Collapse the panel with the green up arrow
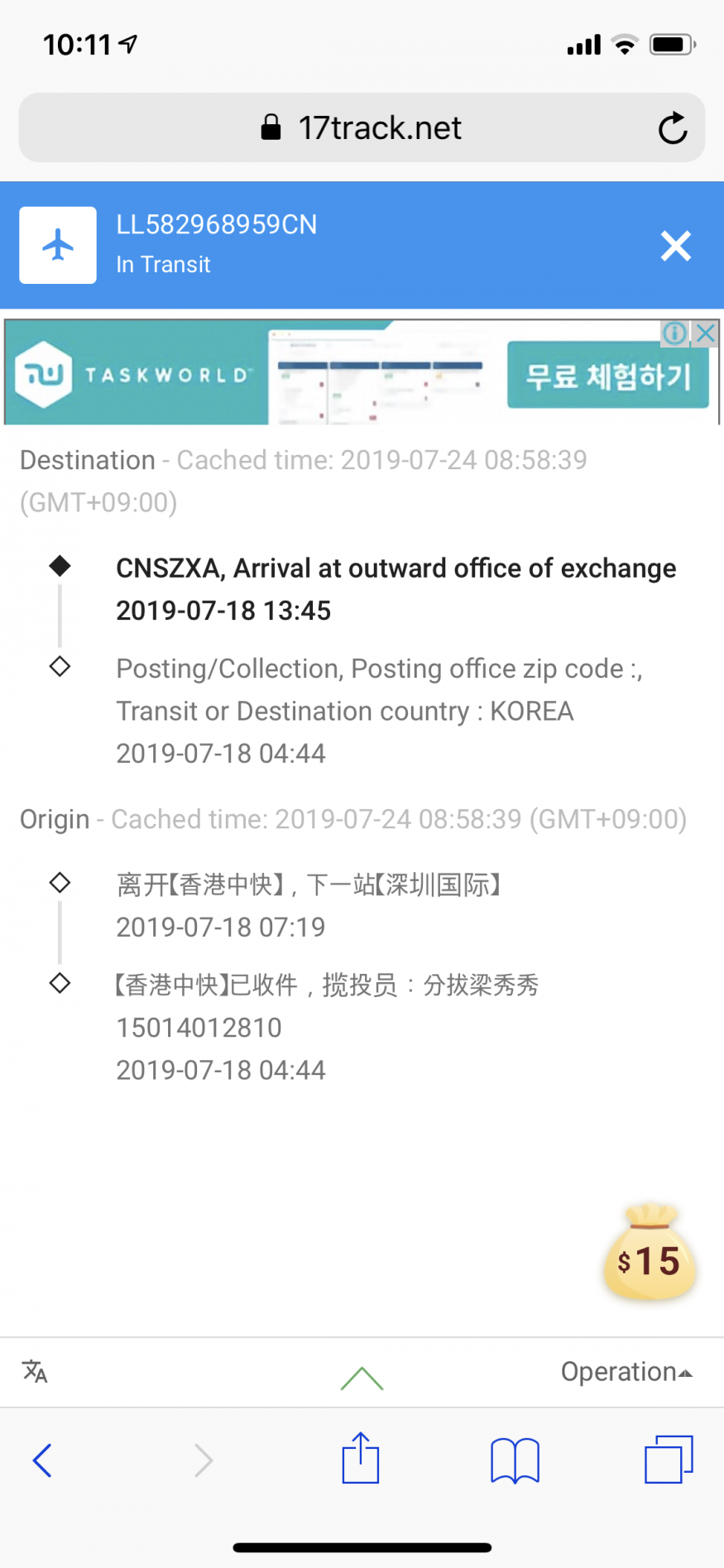The image size is (724, 1568). [362, 1379]
